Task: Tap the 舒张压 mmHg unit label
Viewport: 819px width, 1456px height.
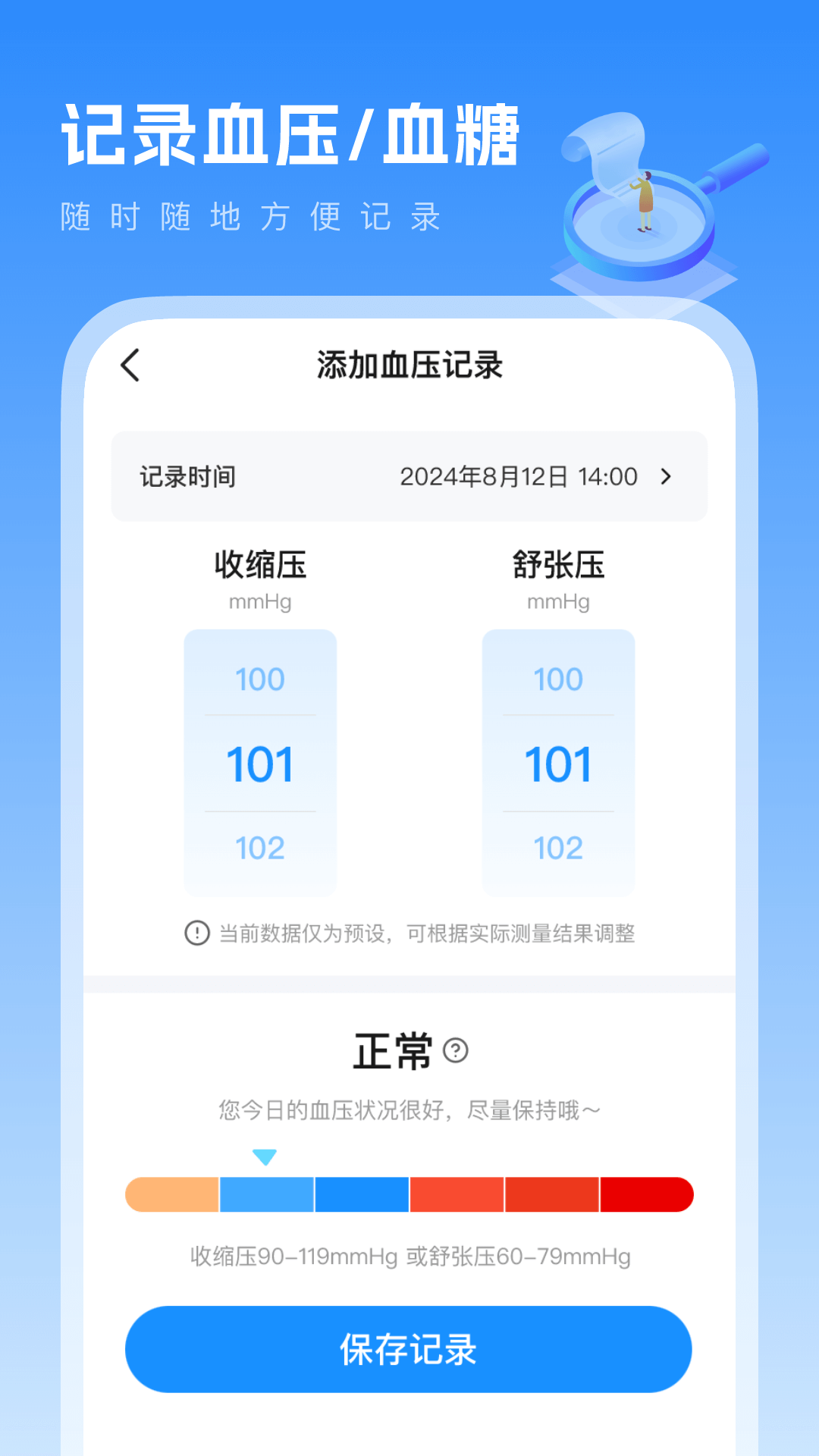Action: (557, 602)
